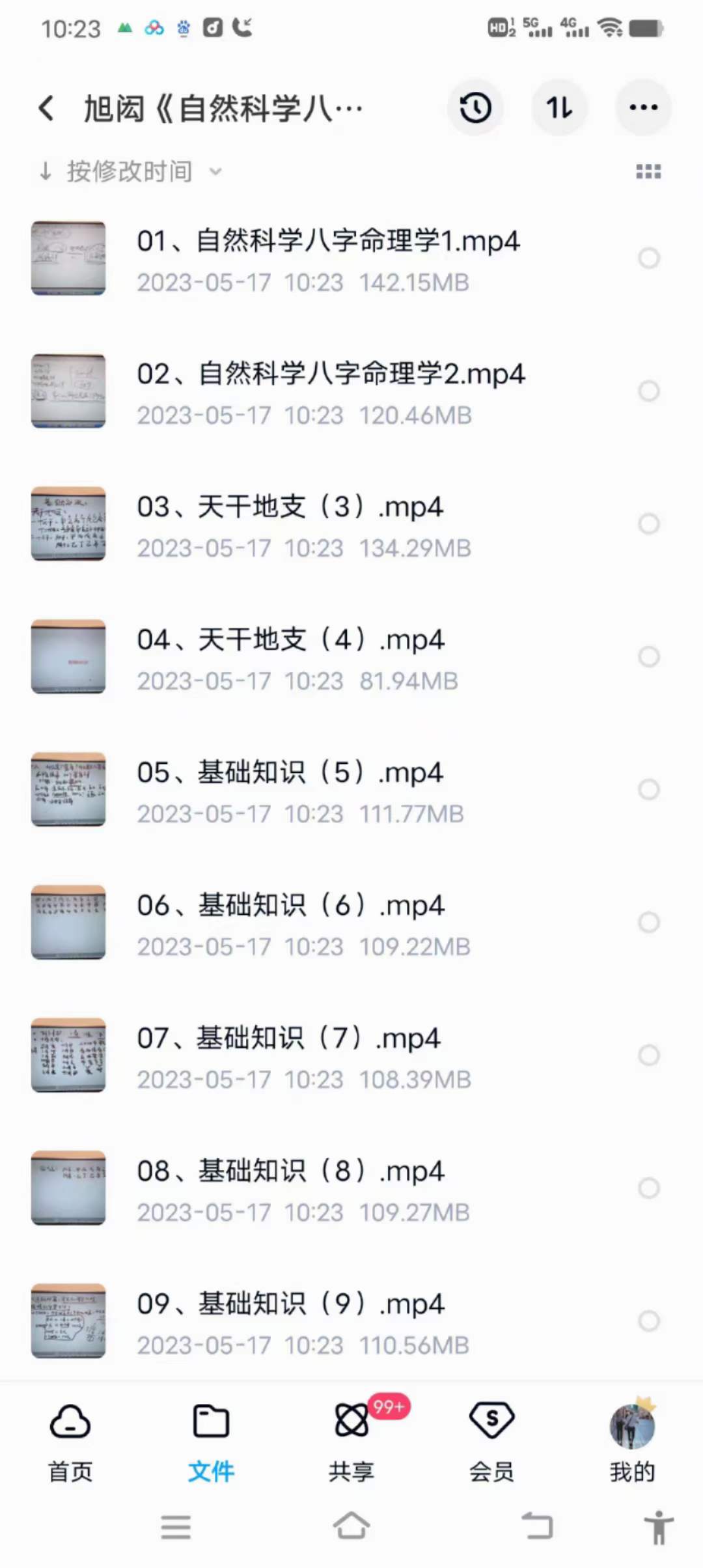Image resolution: width=703 pixels, height=1568 pixels.
Task: Switch to grid view layout
Action: click(648, 171)
